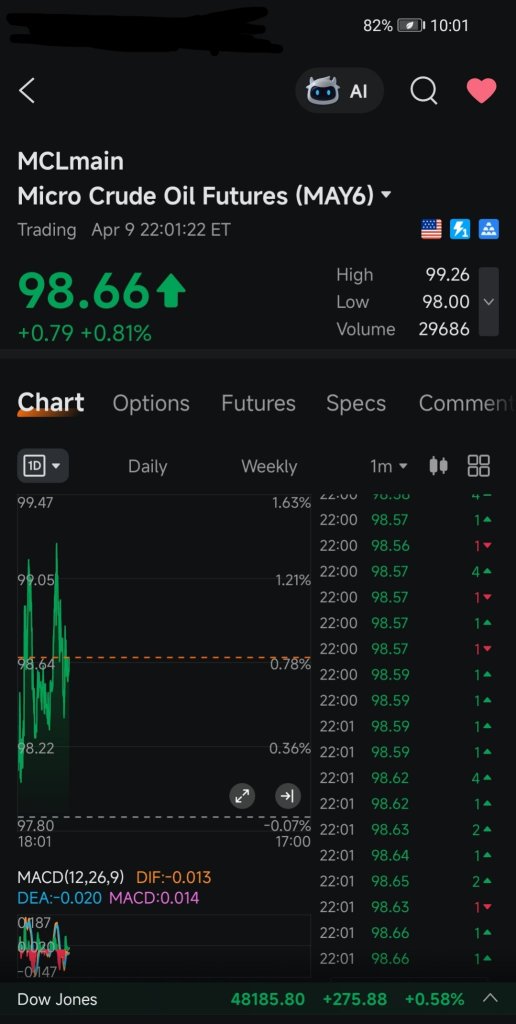The image size is (516, 1024).
Task: Expand the Dow Jones index bar
Action: [x=490, y=999]
